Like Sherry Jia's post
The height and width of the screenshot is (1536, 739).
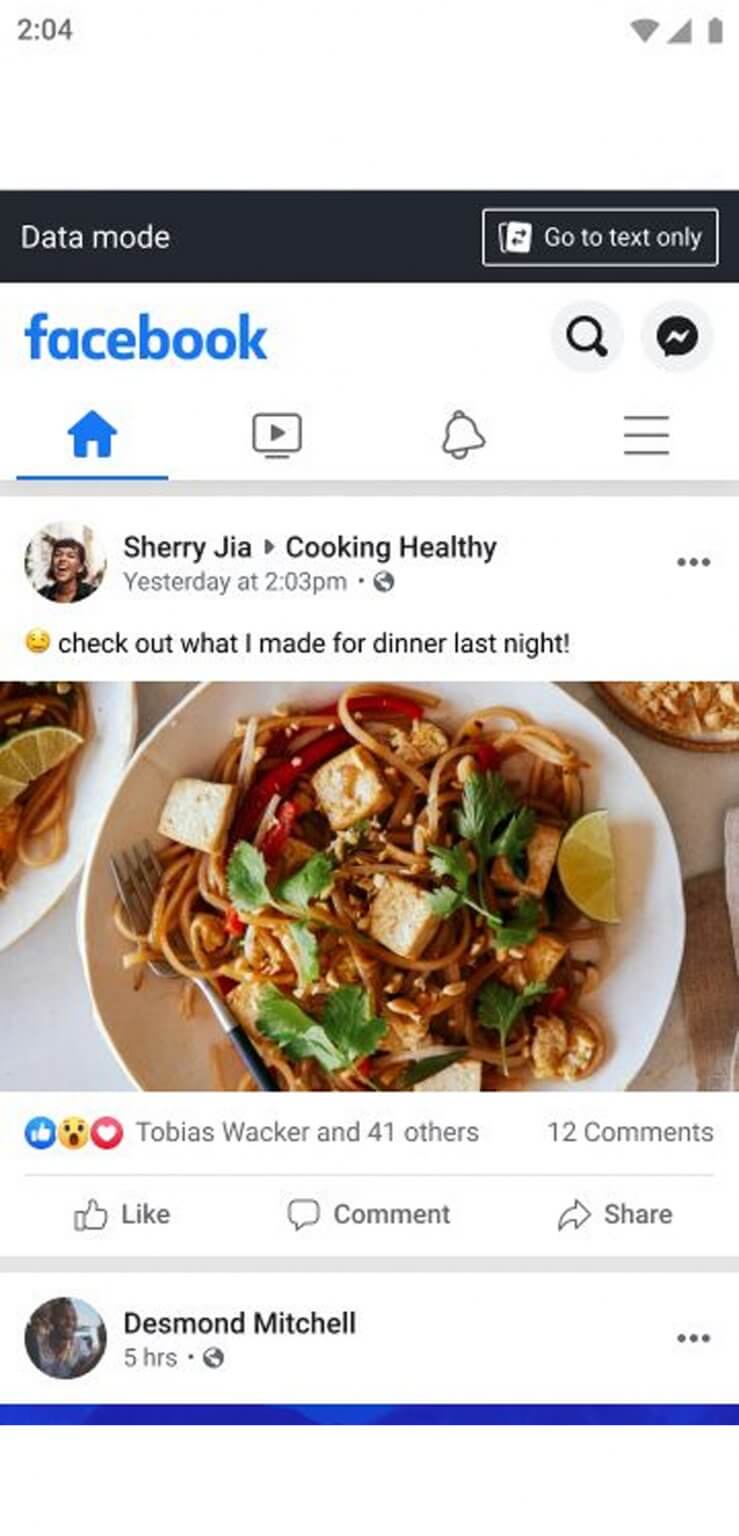pos(122,1214)
